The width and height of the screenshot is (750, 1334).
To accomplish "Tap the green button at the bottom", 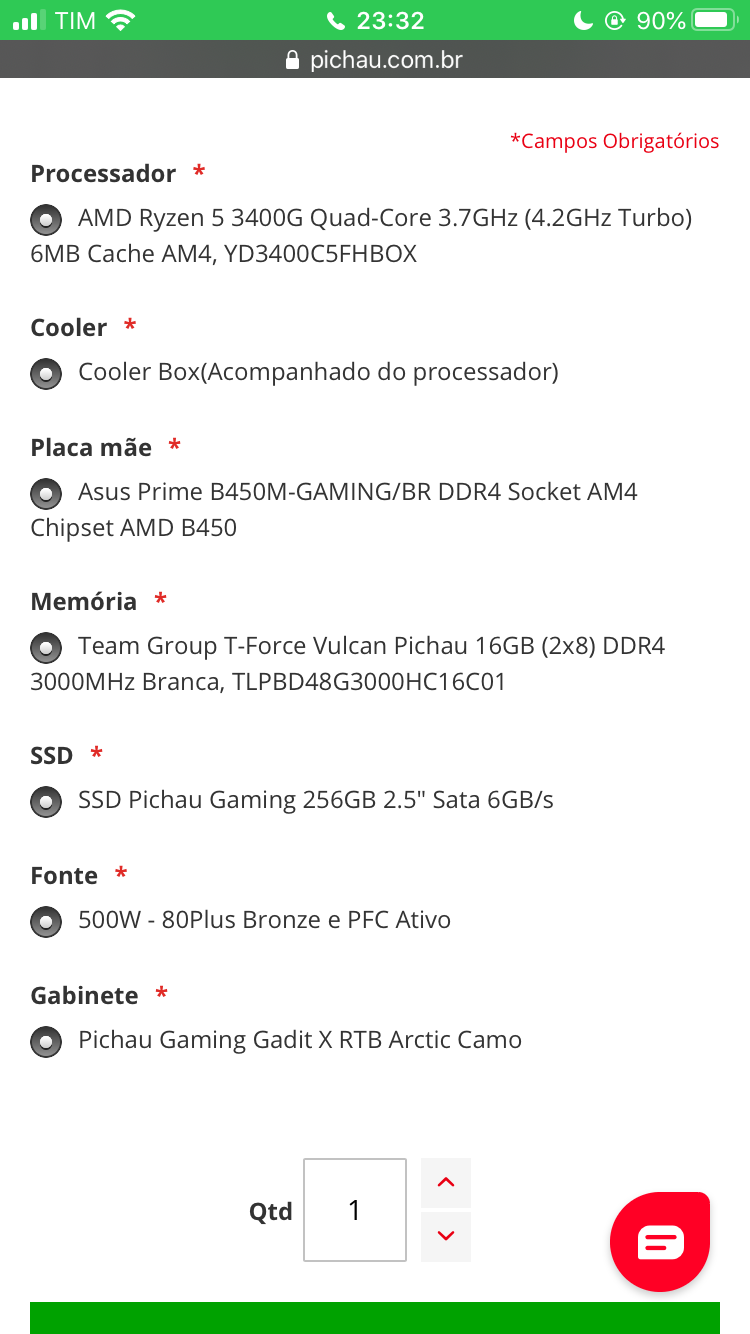I will (375, 1318).
